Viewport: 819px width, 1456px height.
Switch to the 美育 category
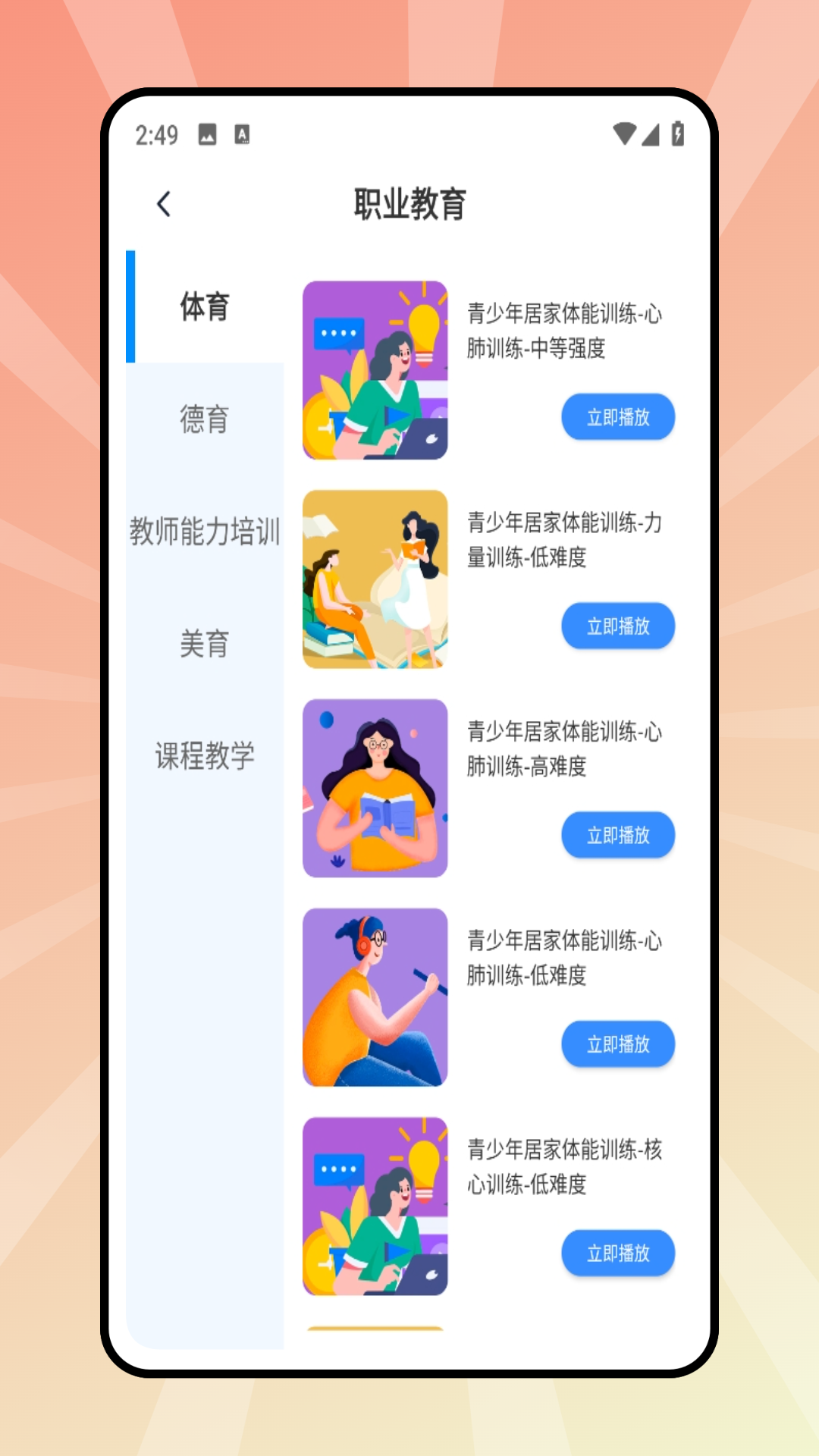pos(205,644)
